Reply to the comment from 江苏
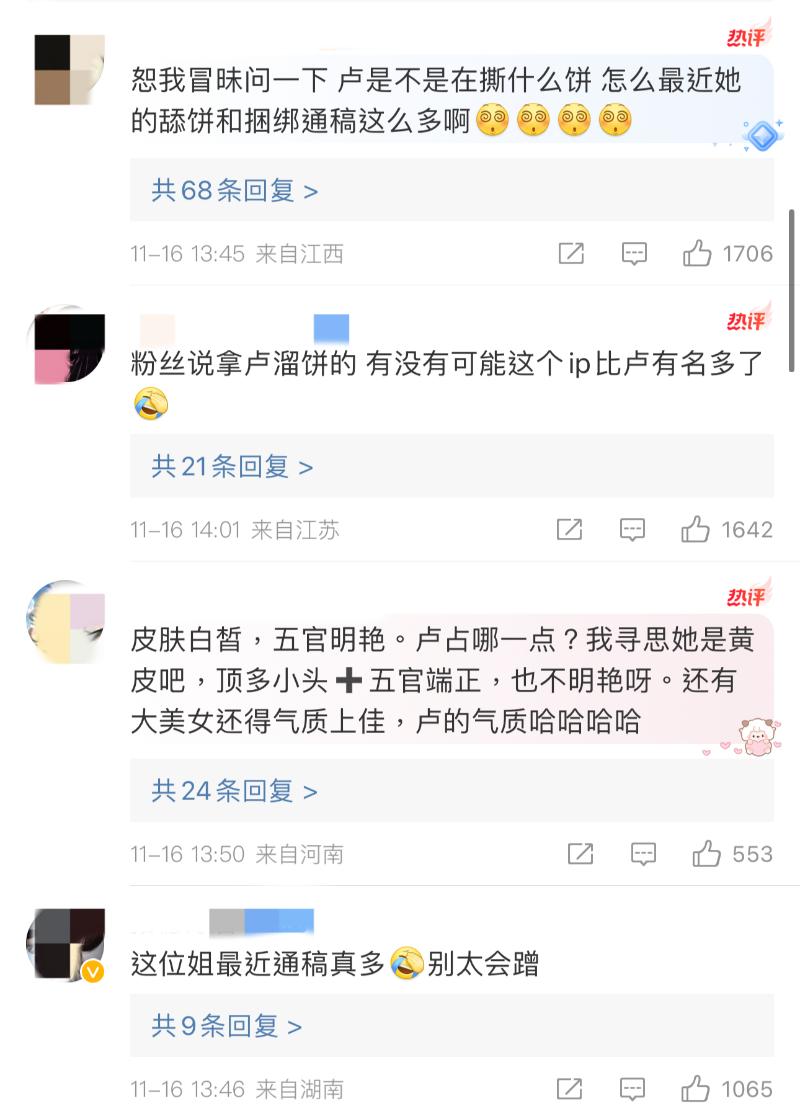The height and width of the screenshot is (1119, 800). coord(632,529)
